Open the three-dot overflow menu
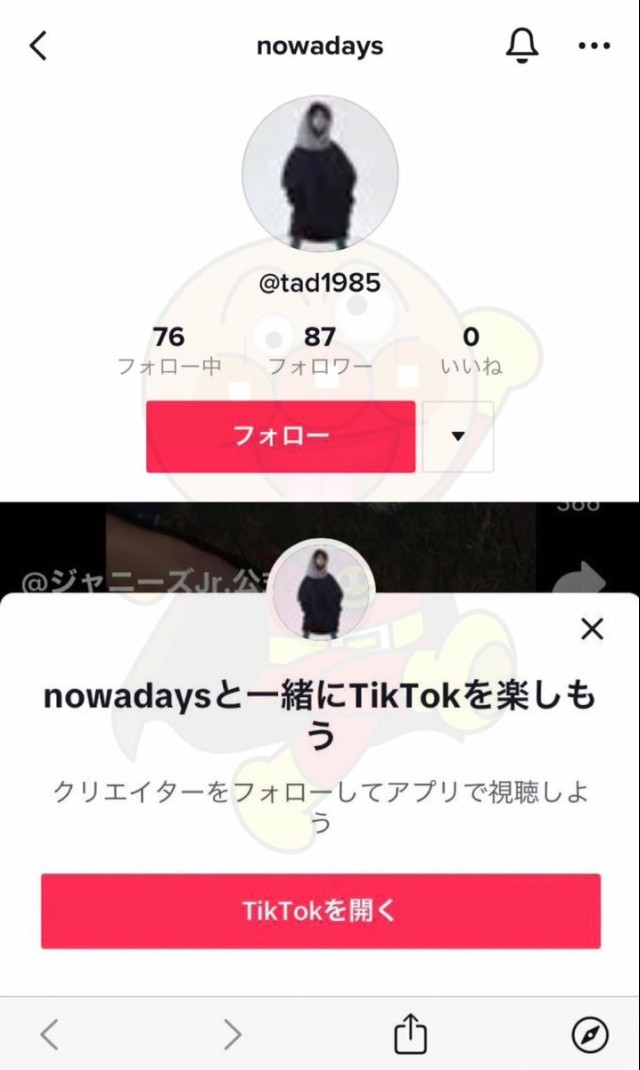Screen dimensions: 640x1070 pyautogui.click(x=594, y=46)
